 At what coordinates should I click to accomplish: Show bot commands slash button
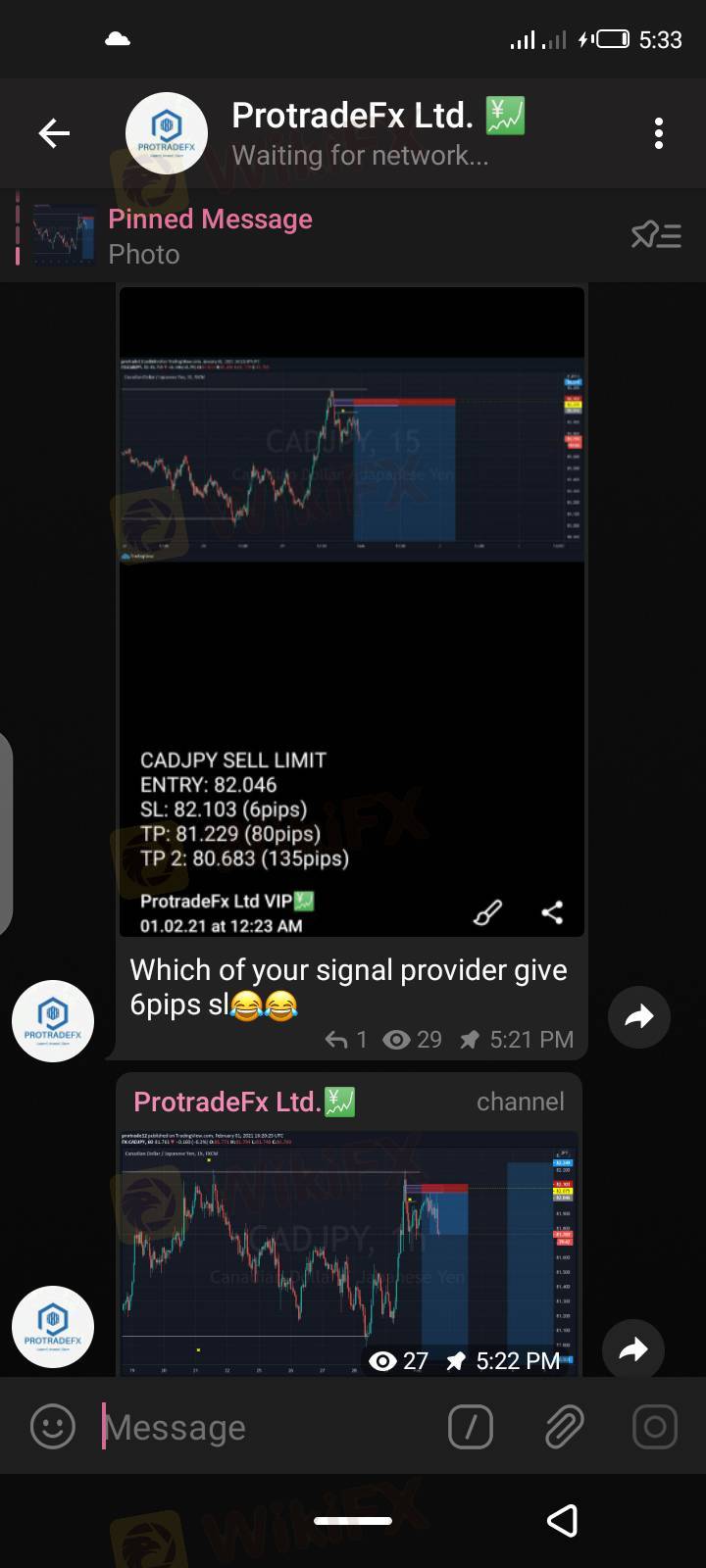471,1427
